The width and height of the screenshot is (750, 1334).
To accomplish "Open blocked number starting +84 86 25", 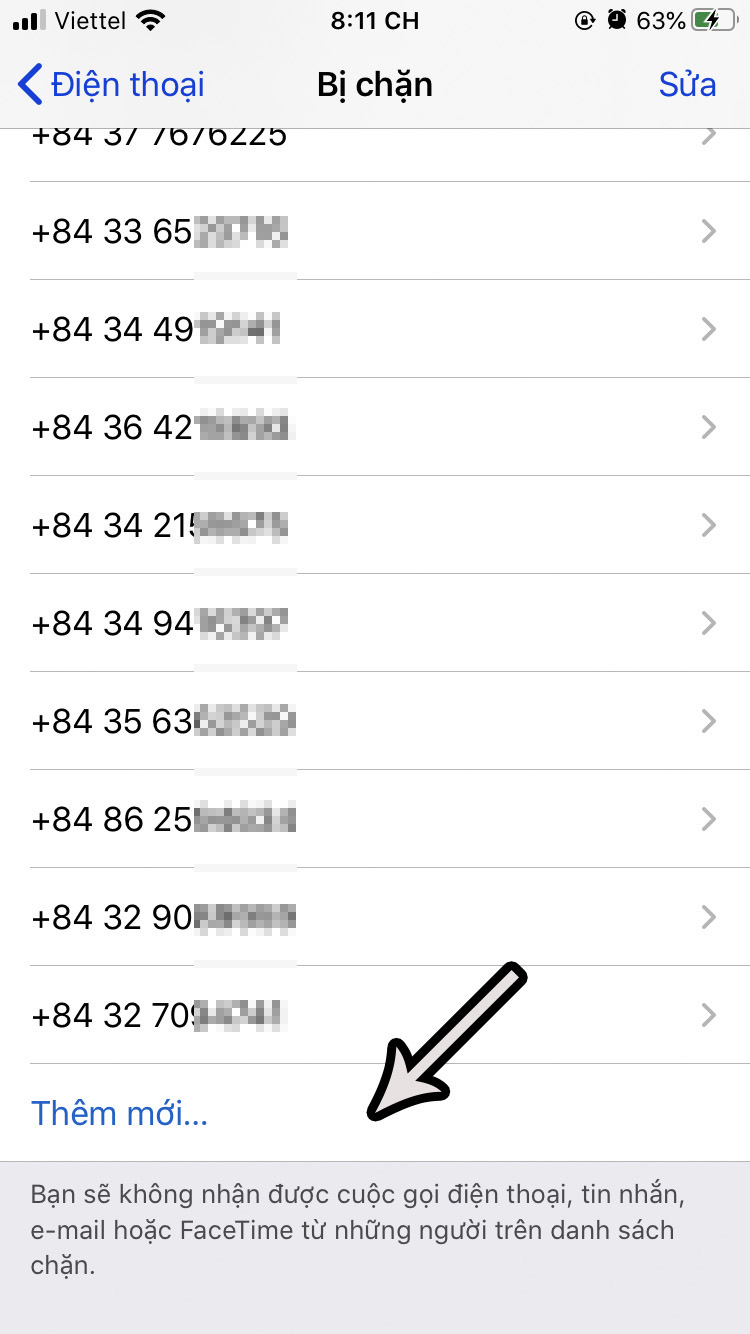I will coord(375,819).
